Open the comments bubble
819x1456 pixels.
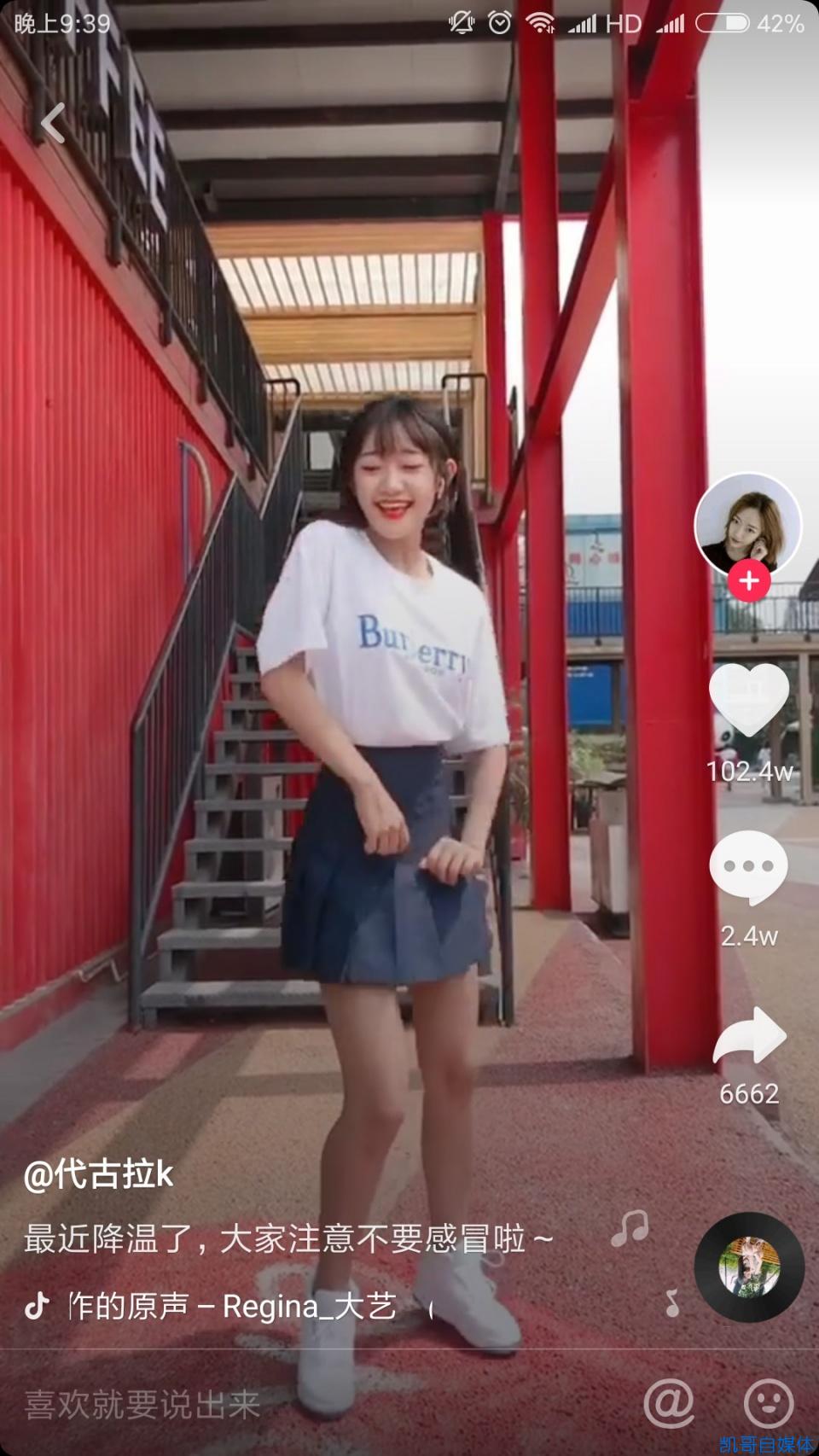click(x=748, y=867)
